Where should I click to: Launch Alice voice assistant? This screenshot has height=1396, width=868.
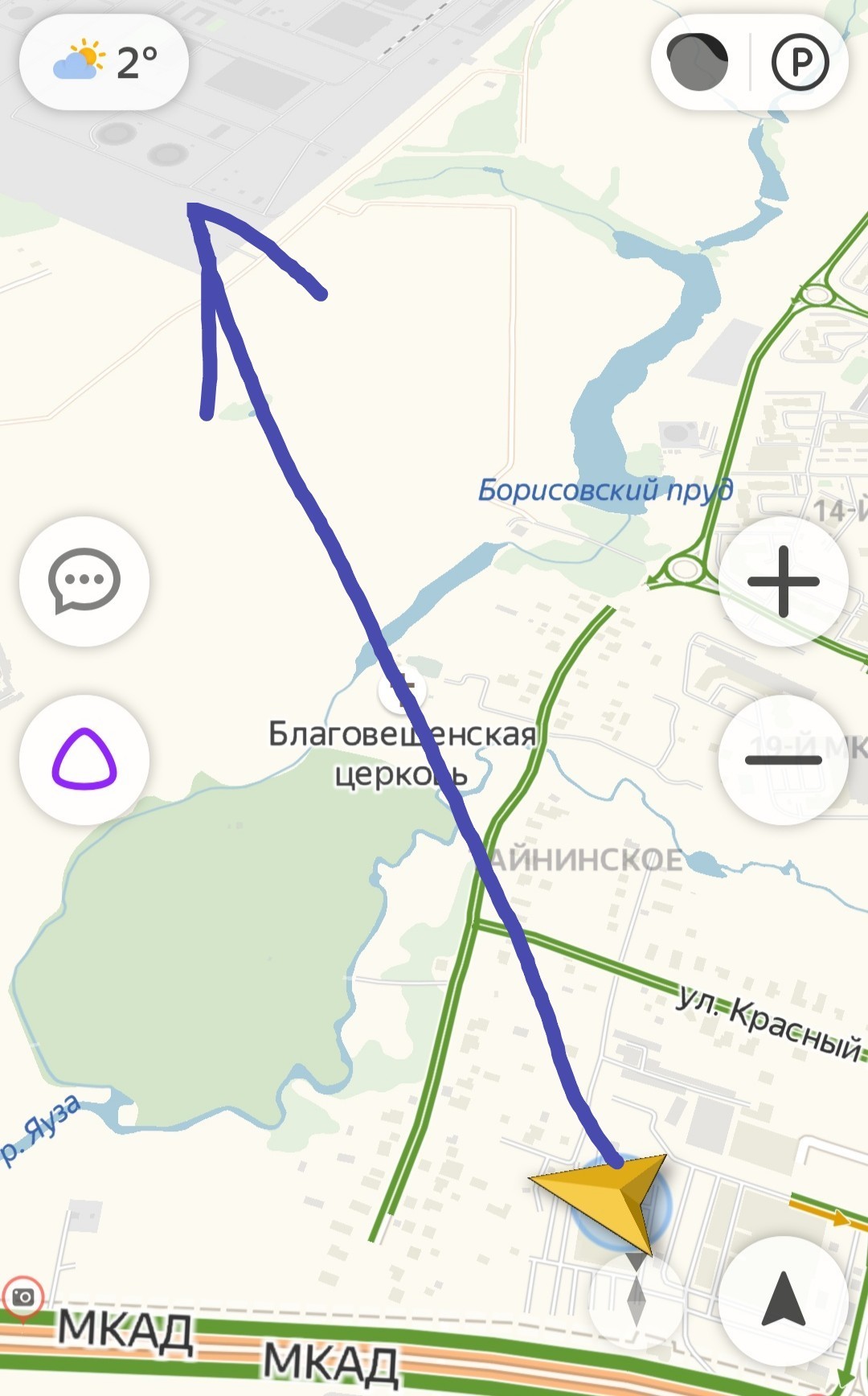point(84,759)
